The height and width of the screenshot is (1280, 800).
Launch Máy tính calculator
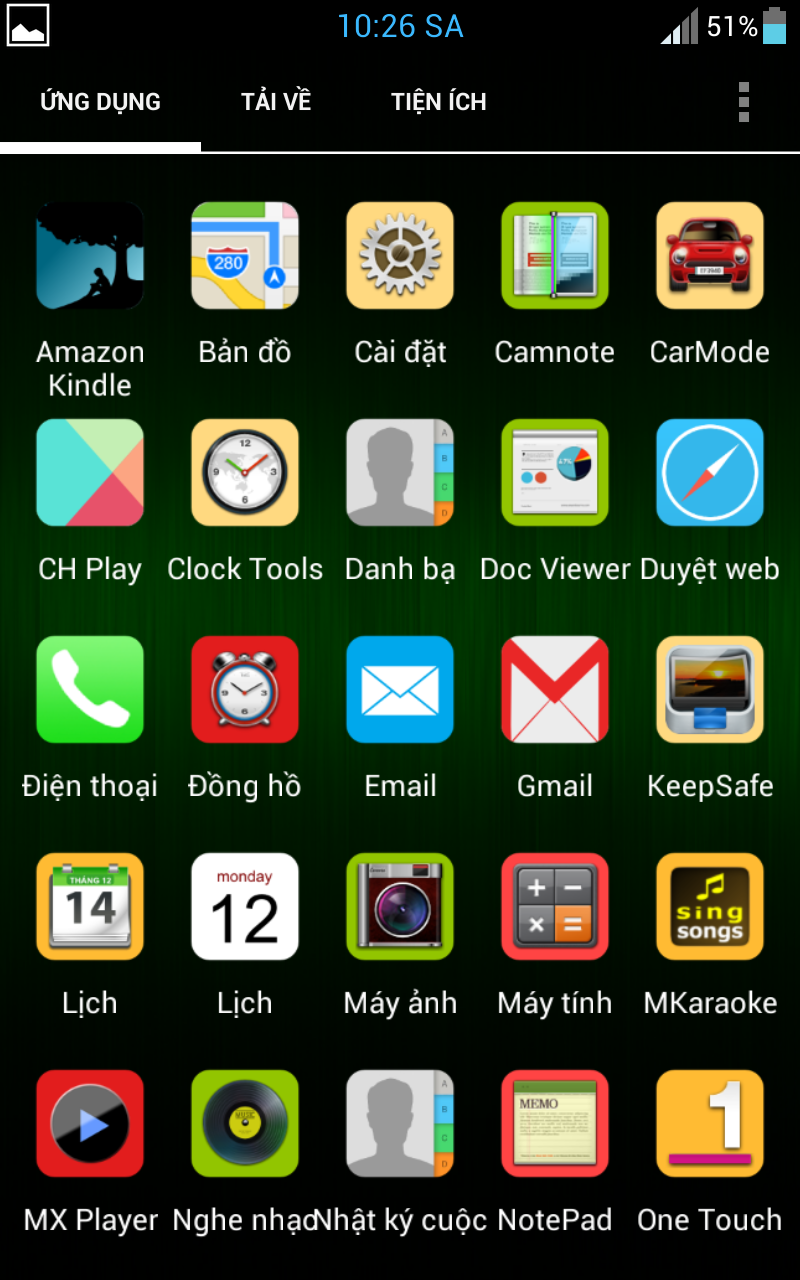coord(555,907)
